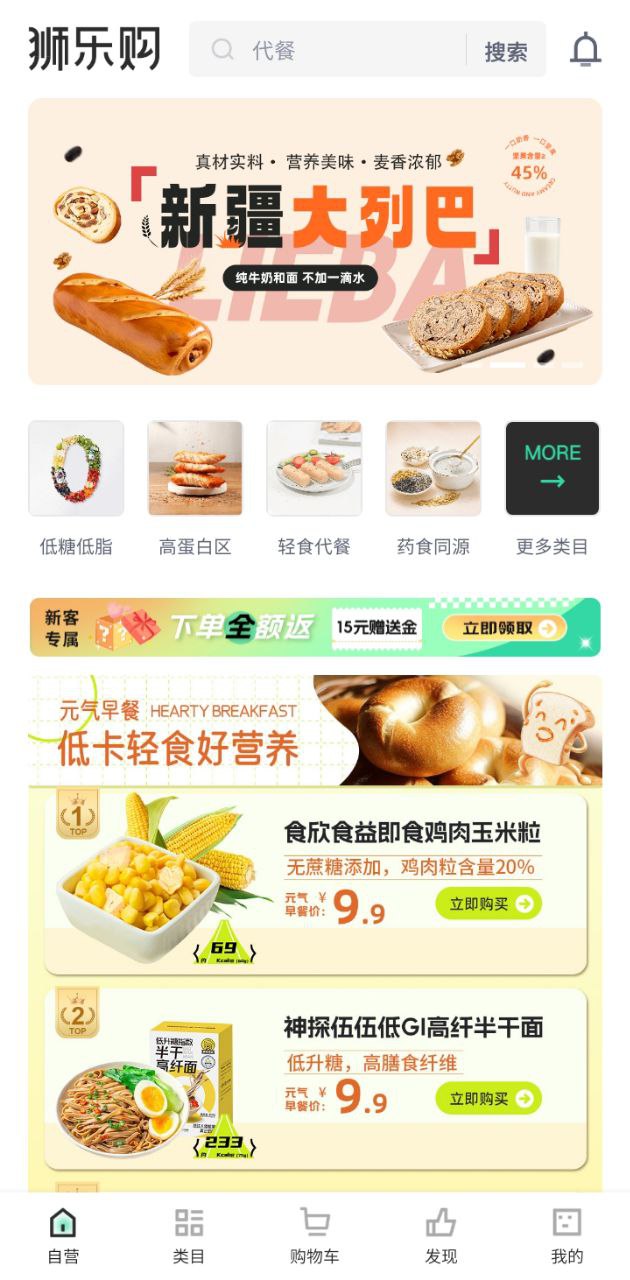Screen dimensions: 630x1280
Task: Switch to the 类目 tab
Action: click(189, 1235)
